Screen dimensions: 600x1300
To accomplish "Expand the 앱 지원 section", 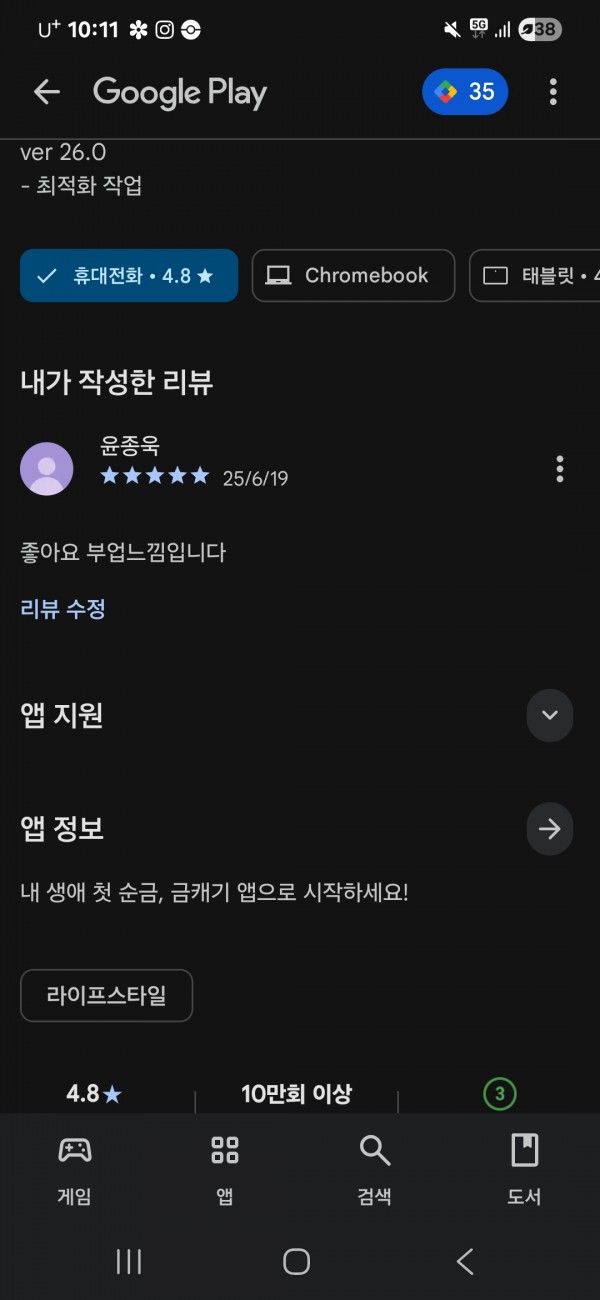I will point(549,715).
